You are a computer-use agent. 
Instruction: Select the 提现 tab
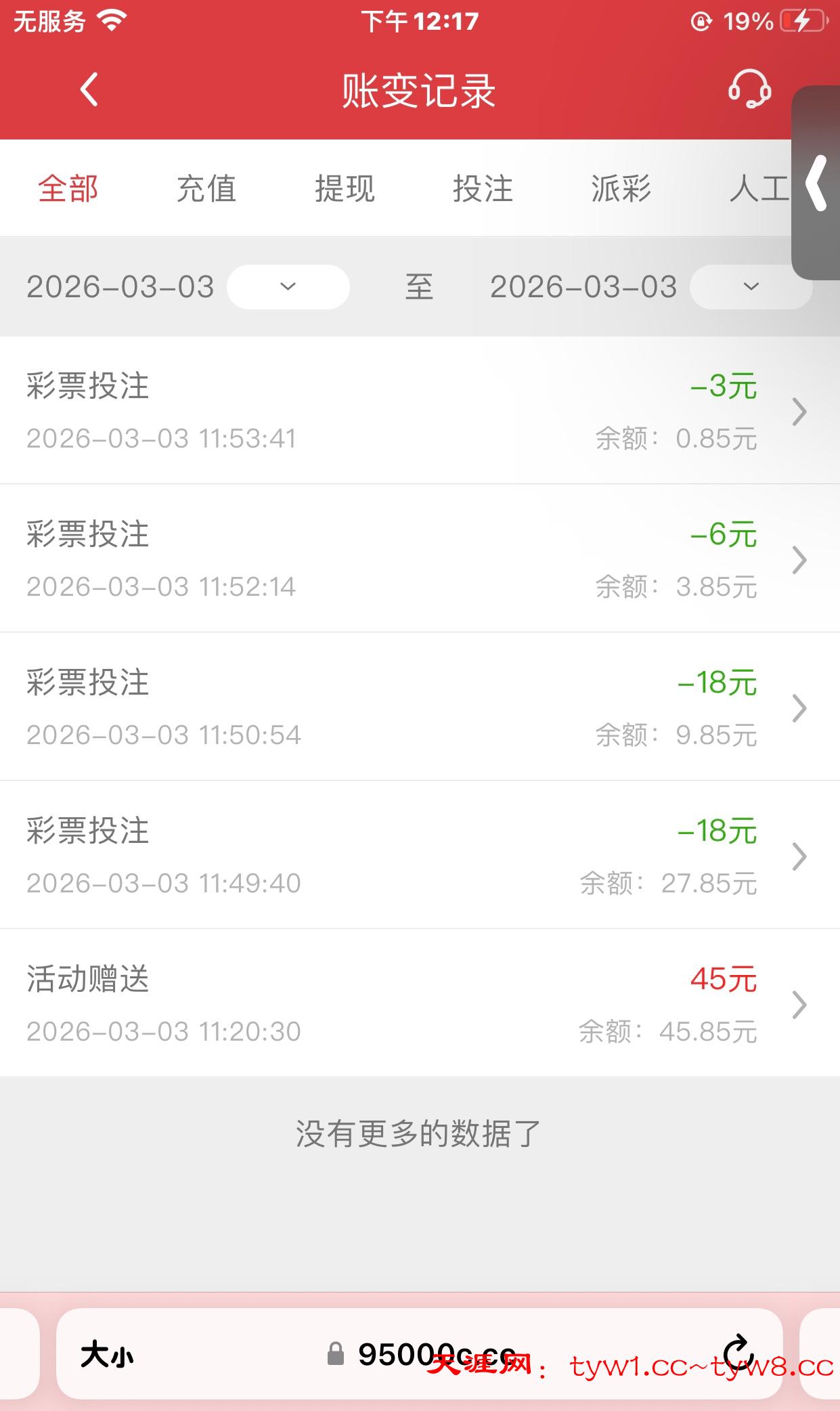click(x=345, y=188)
